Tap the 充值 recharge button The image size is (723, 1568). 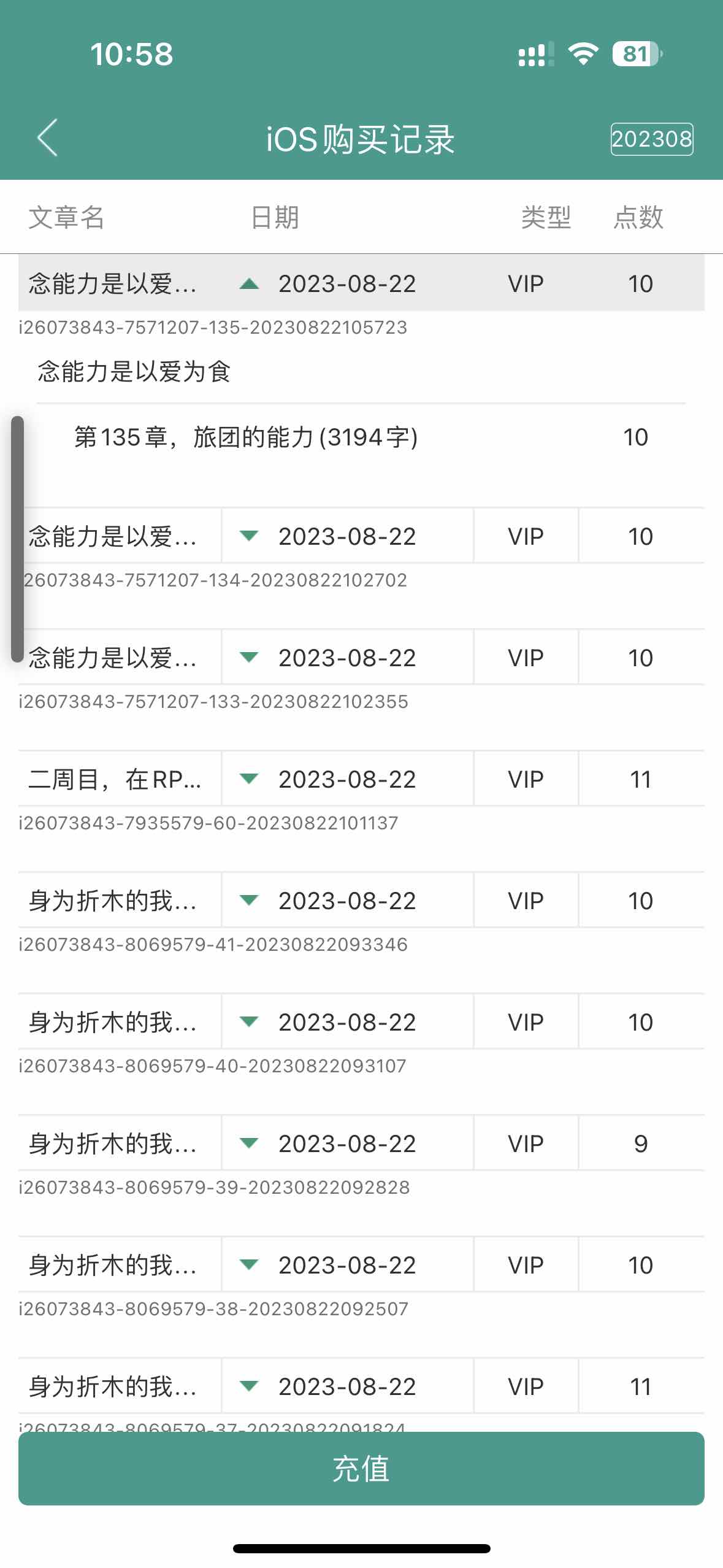pos(361,1469)
